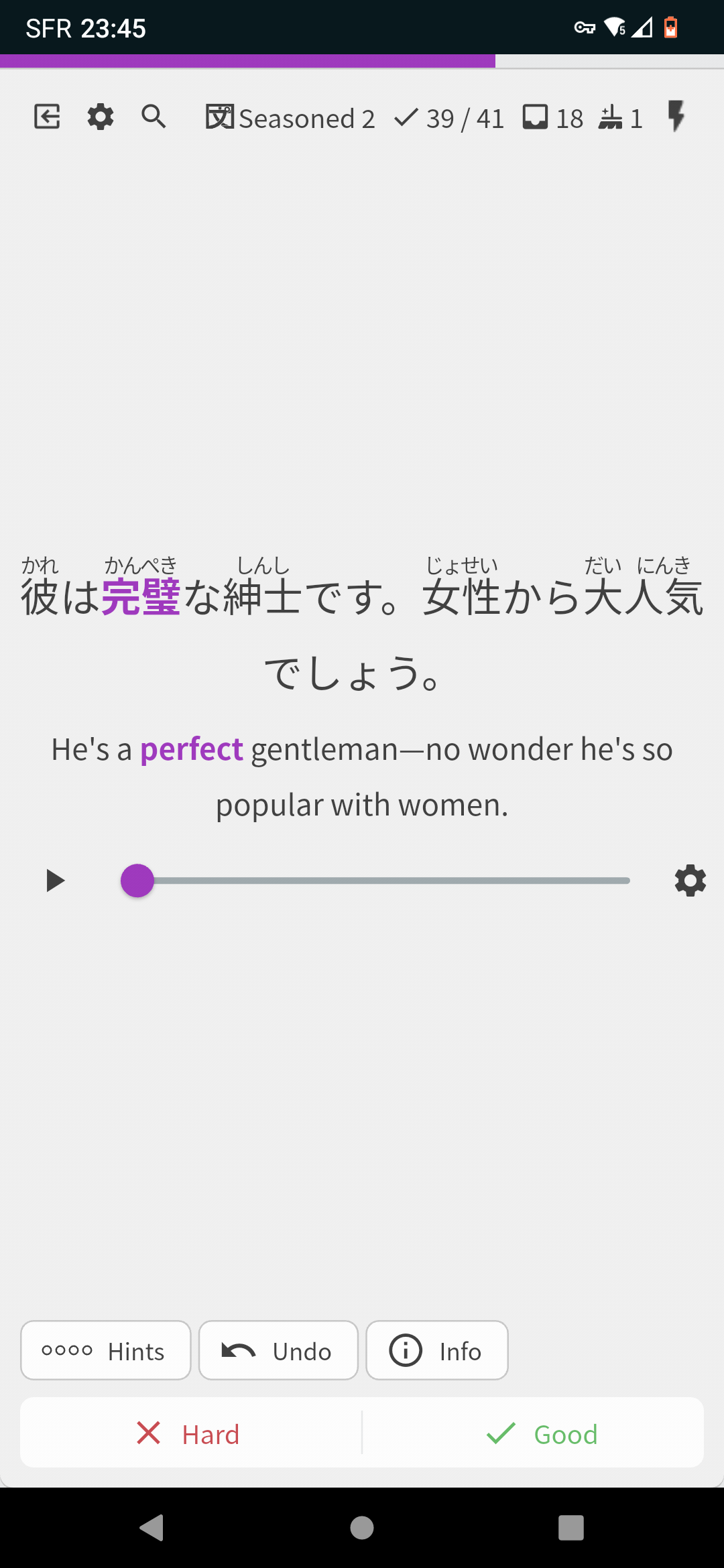Tap the highlighted word 完璧
724x1568 pixels.
click(x=141, y=596)
